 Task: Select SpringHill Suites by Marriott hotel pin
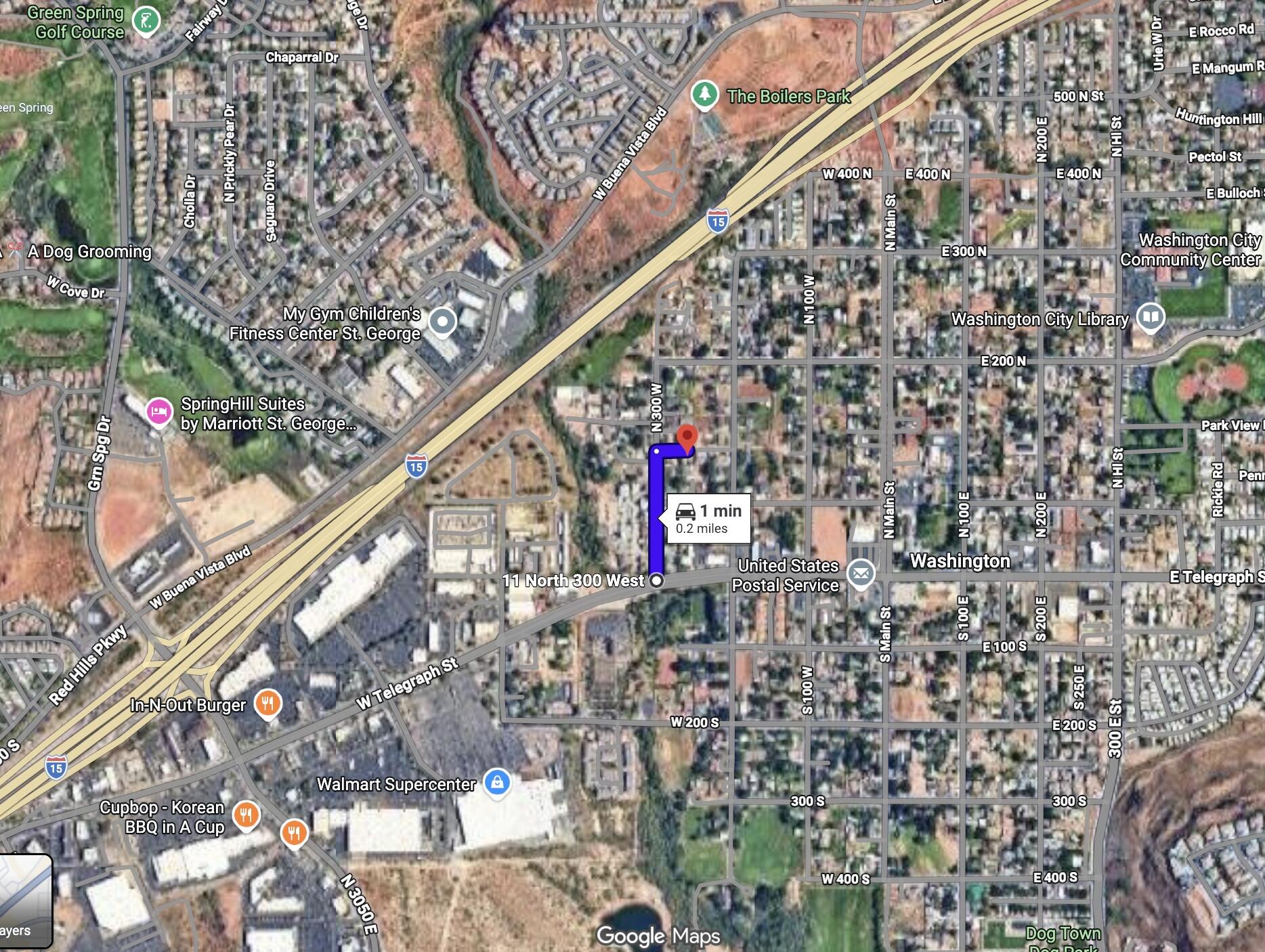point(159,412)
